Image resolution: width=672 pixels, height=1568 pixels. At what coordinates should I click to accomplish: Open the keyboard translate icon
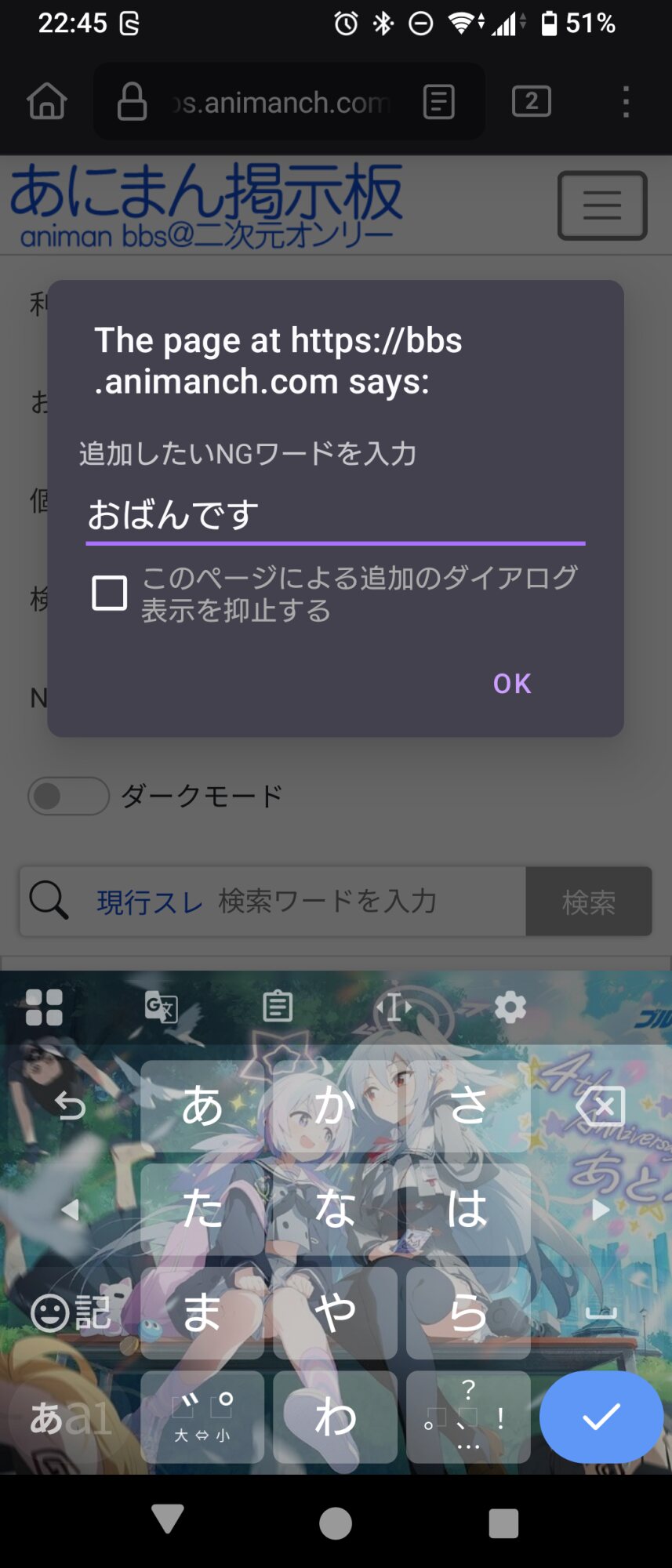click(x=162, y=1007)
